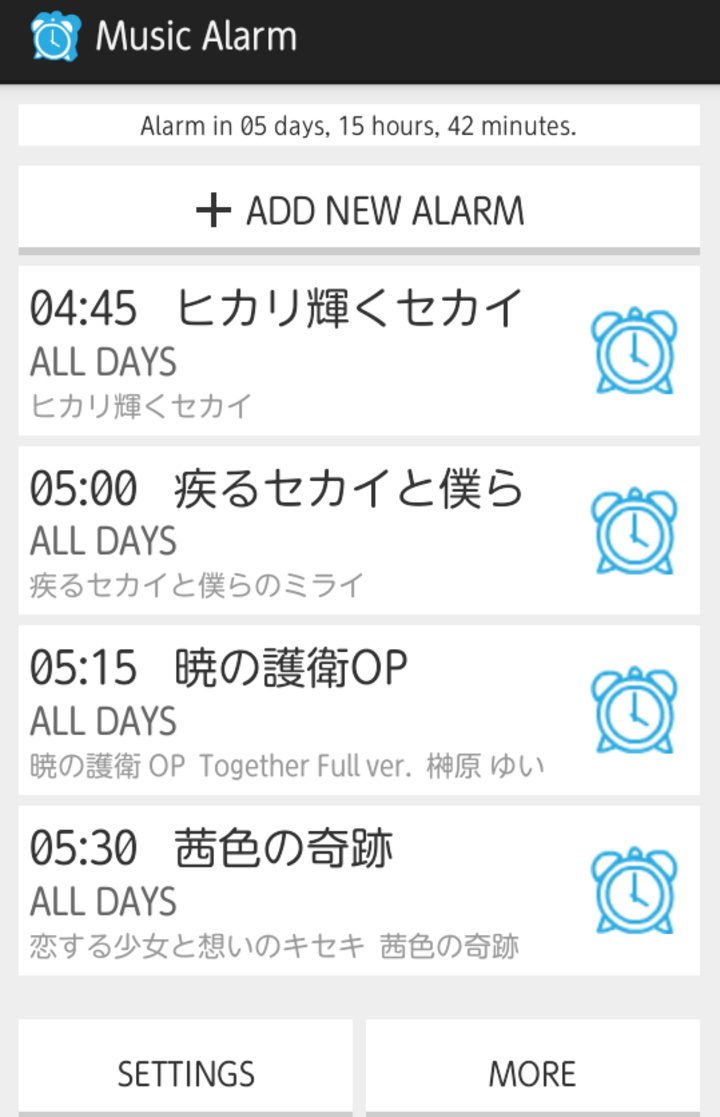Open the 05:00 alarm entry
The height and width of the screenshot is (1117, 720).
(290, 530)
